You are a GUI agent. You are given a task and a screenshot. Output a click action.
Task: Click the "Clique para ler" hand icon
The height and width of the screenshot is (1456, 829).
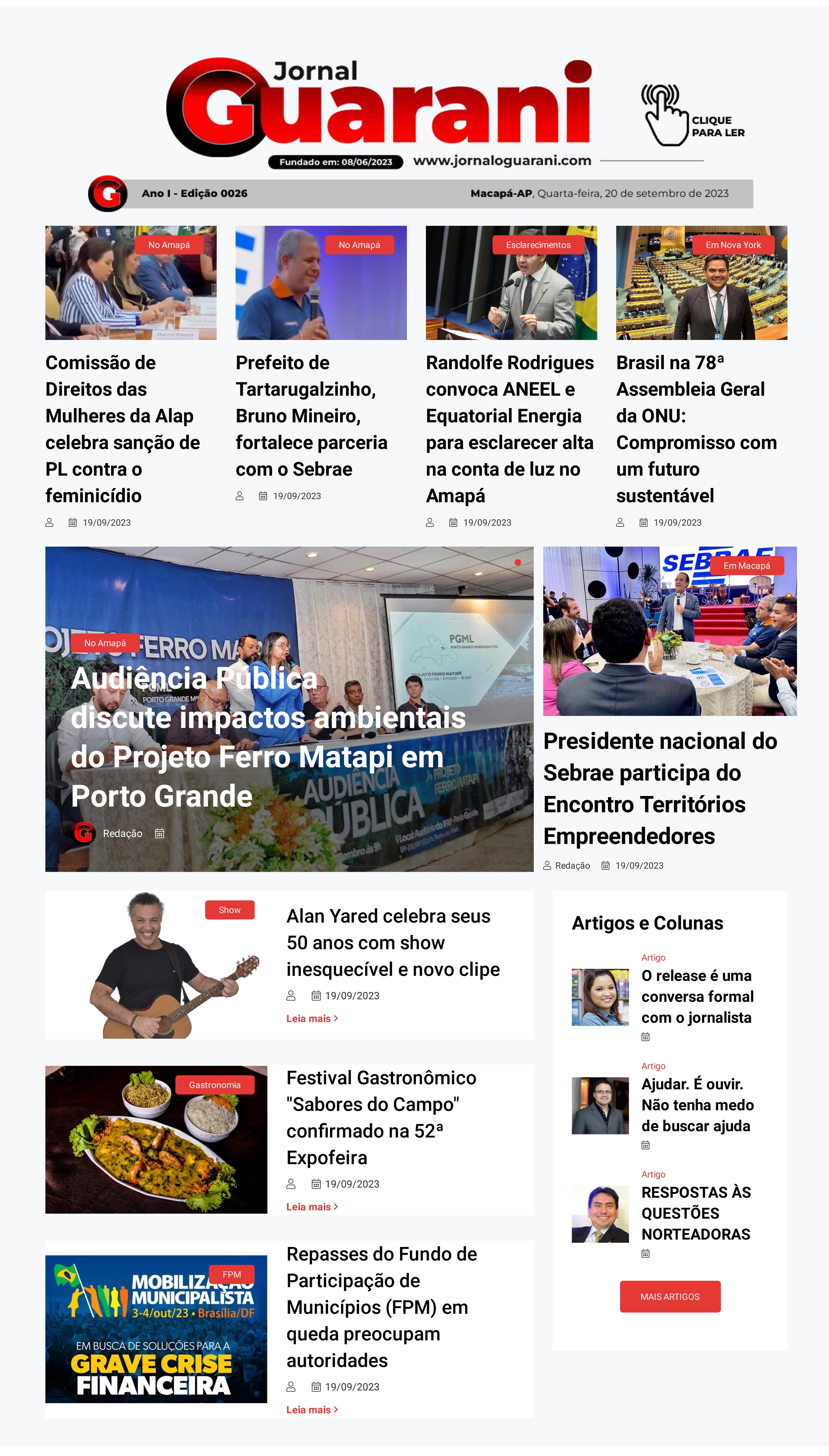click(666, 114)
